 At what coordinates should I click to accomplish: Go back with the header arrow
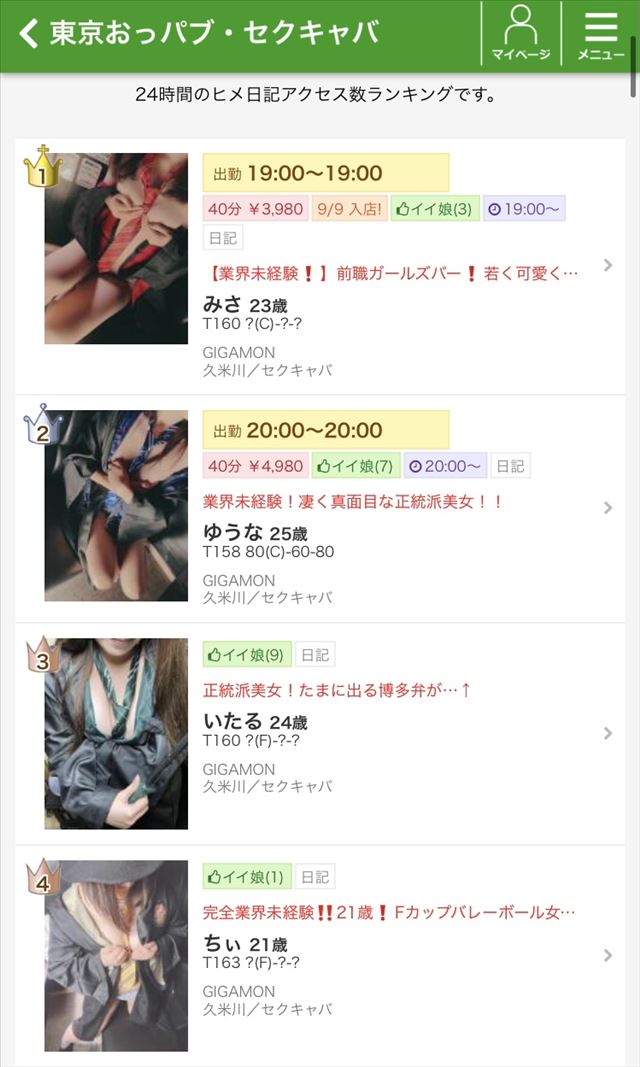pyautogui.click(x=29, y=34)
